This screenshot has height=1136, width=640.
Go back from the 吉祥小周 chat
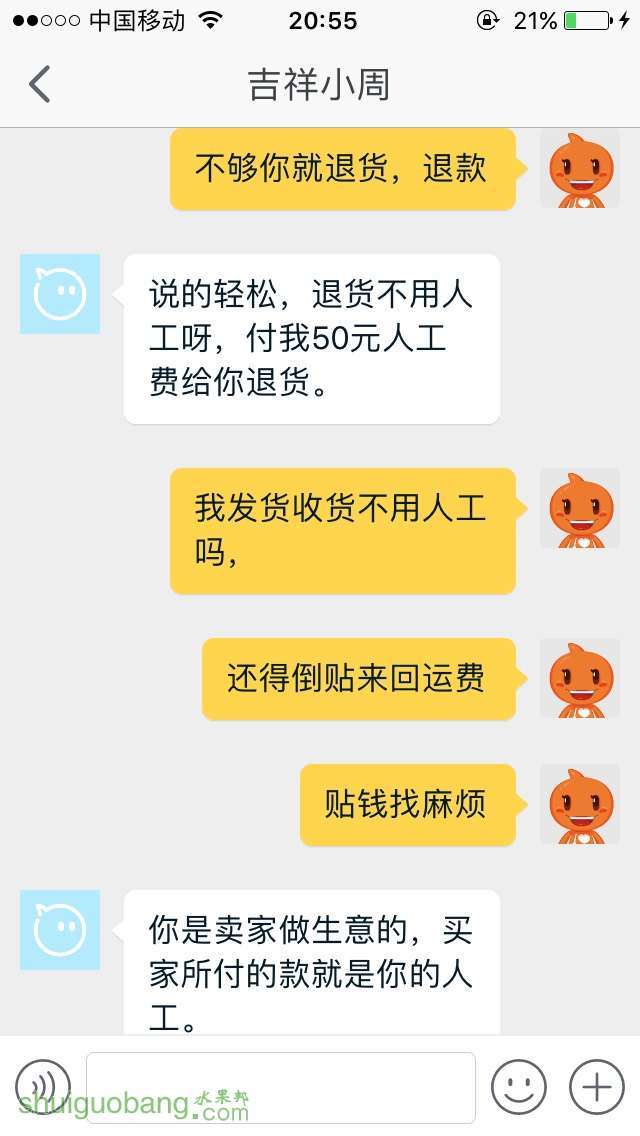click(x=40, y=84)
